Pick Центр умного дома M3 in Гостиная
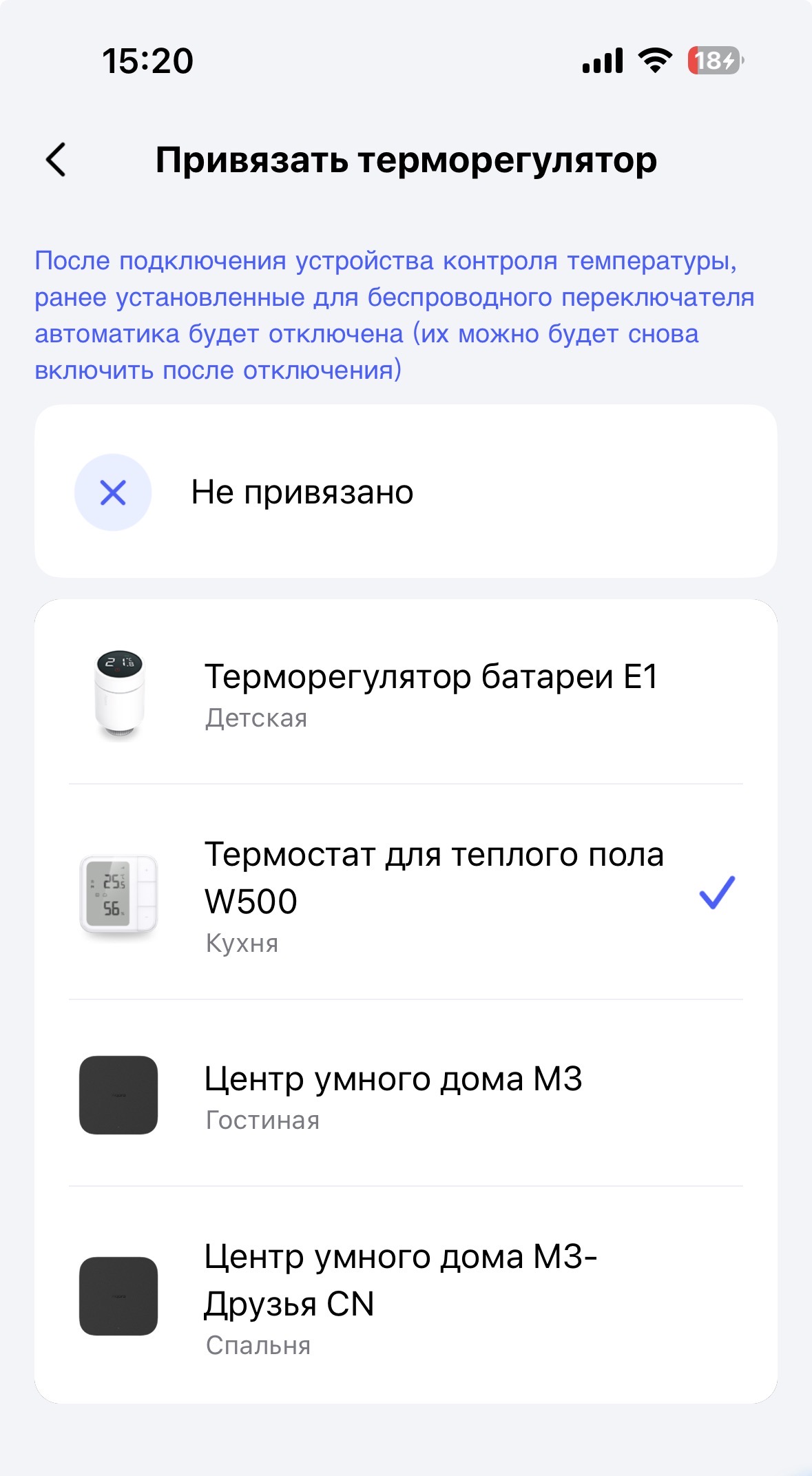 pyautogui.click(x=405, y=1095)
